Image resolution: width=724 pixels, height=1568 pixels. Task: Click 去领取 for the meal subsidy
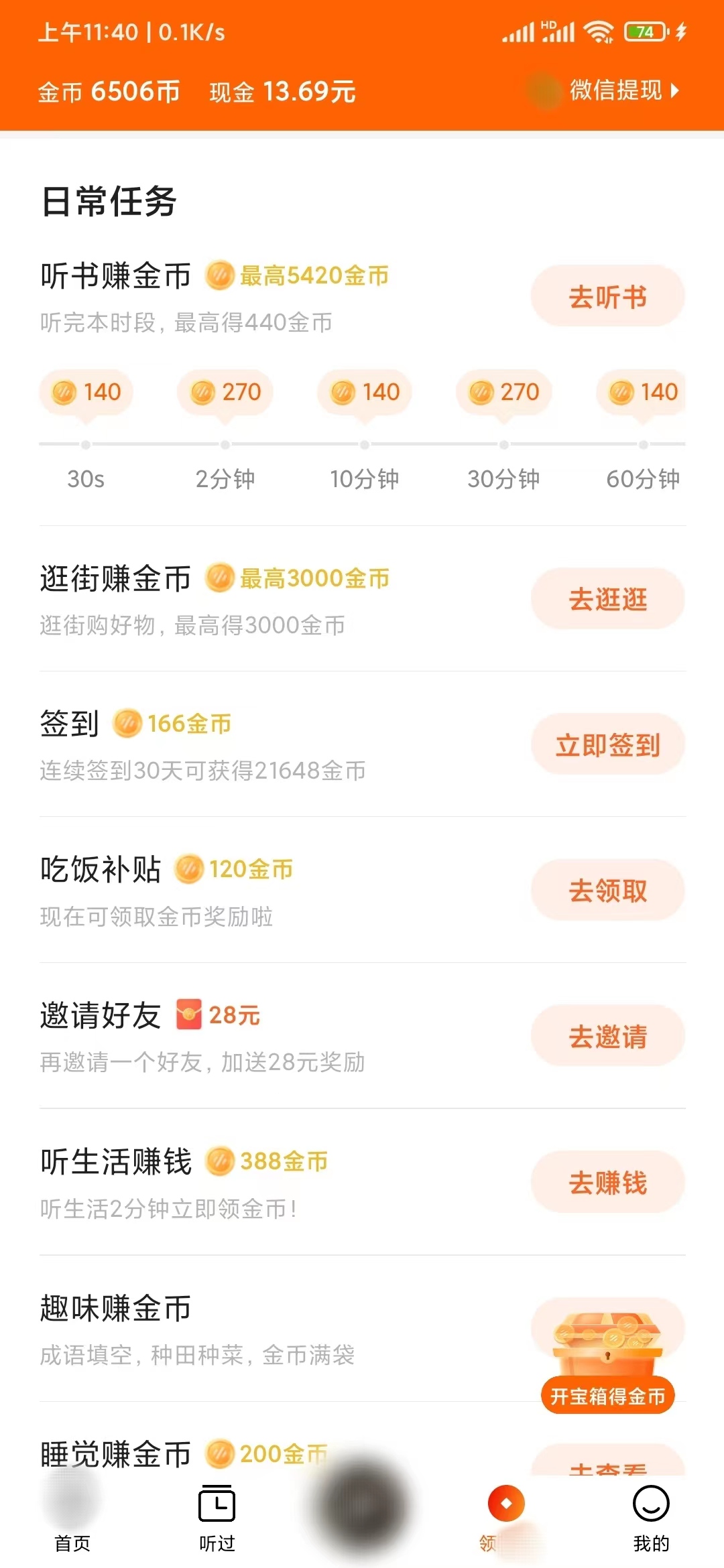pos(607,890)
